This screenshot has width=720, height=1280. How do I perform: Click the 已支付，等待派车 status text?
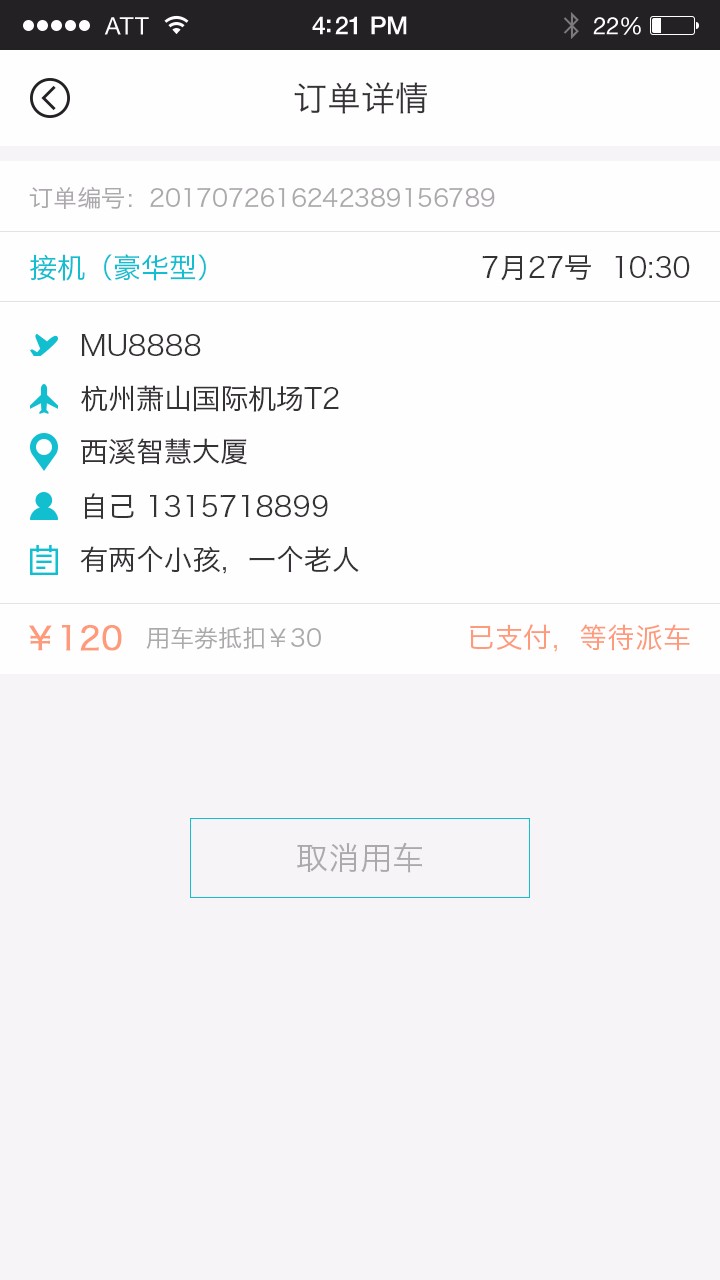coord(578,637)
